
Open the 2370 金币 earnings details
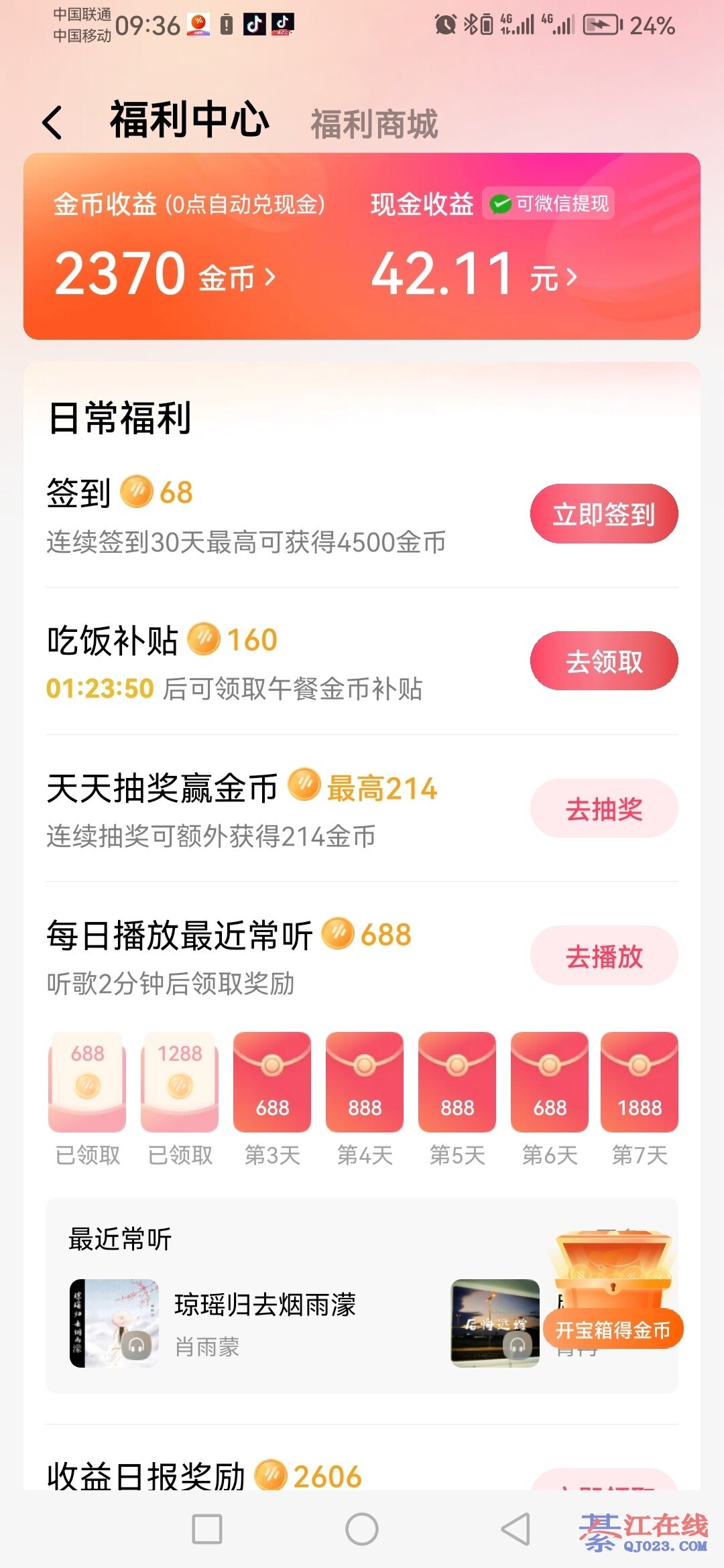click(165, 275)
